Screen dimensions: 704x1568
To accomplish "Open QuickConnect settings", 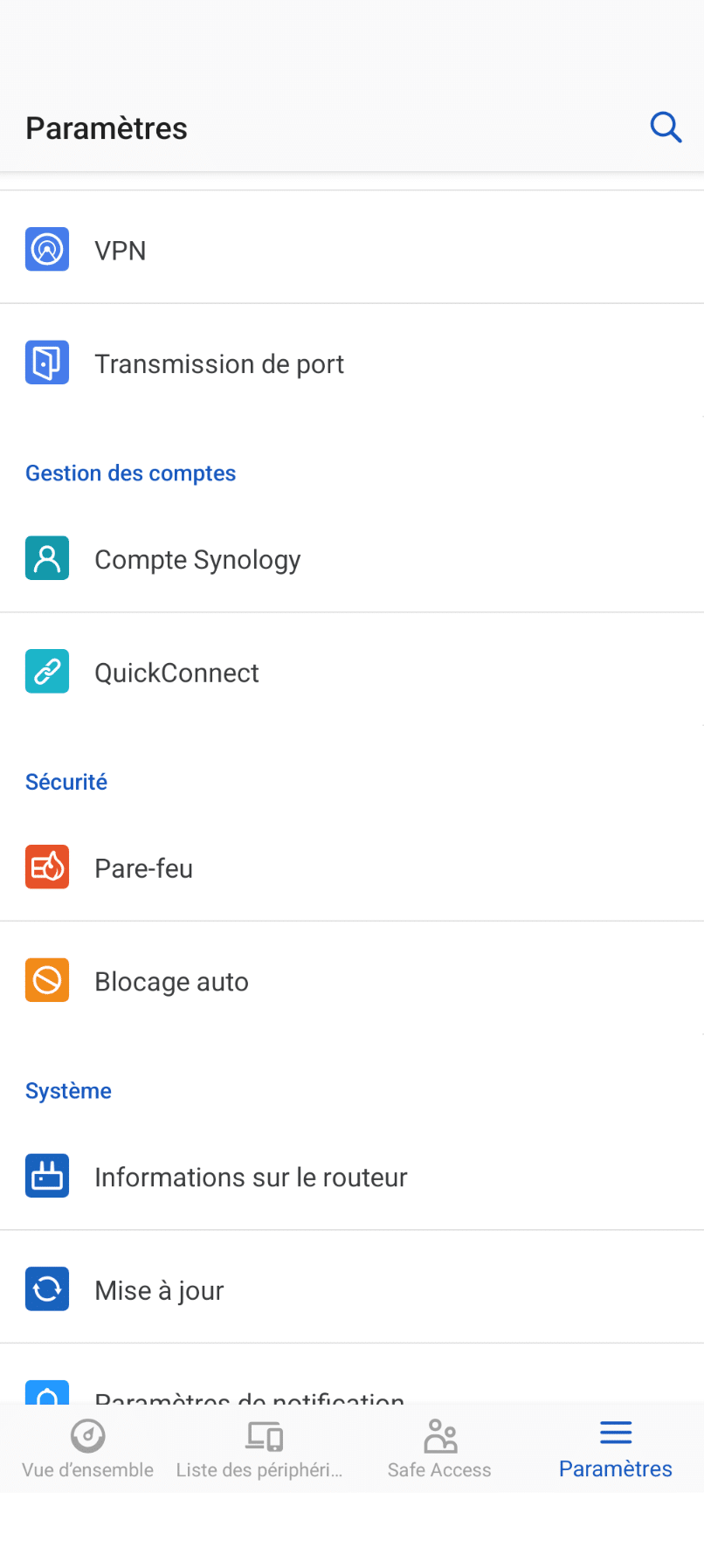I will (x=352, y=672).
